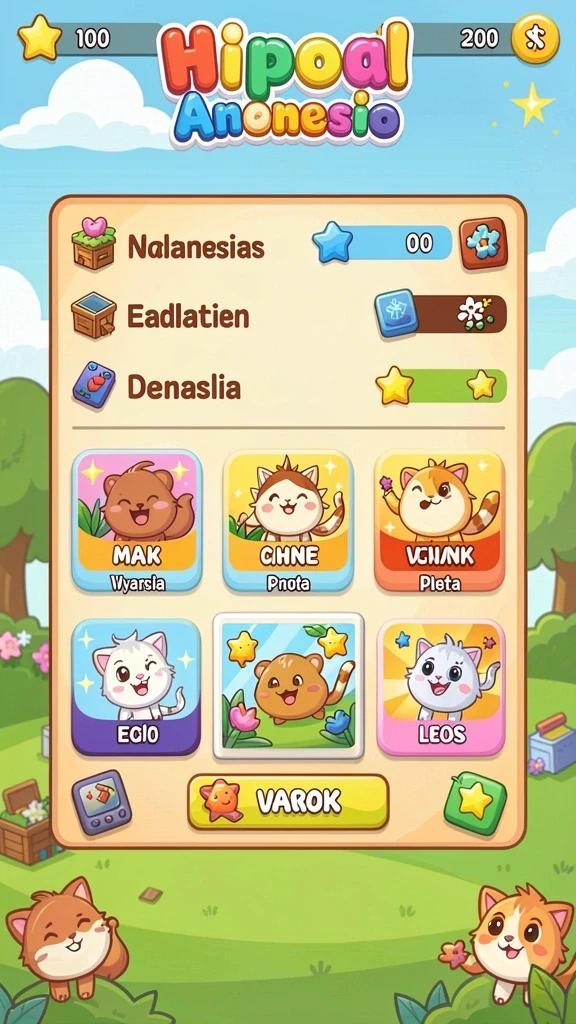Open the bear card with stars and flowers

tap(288, 686)
